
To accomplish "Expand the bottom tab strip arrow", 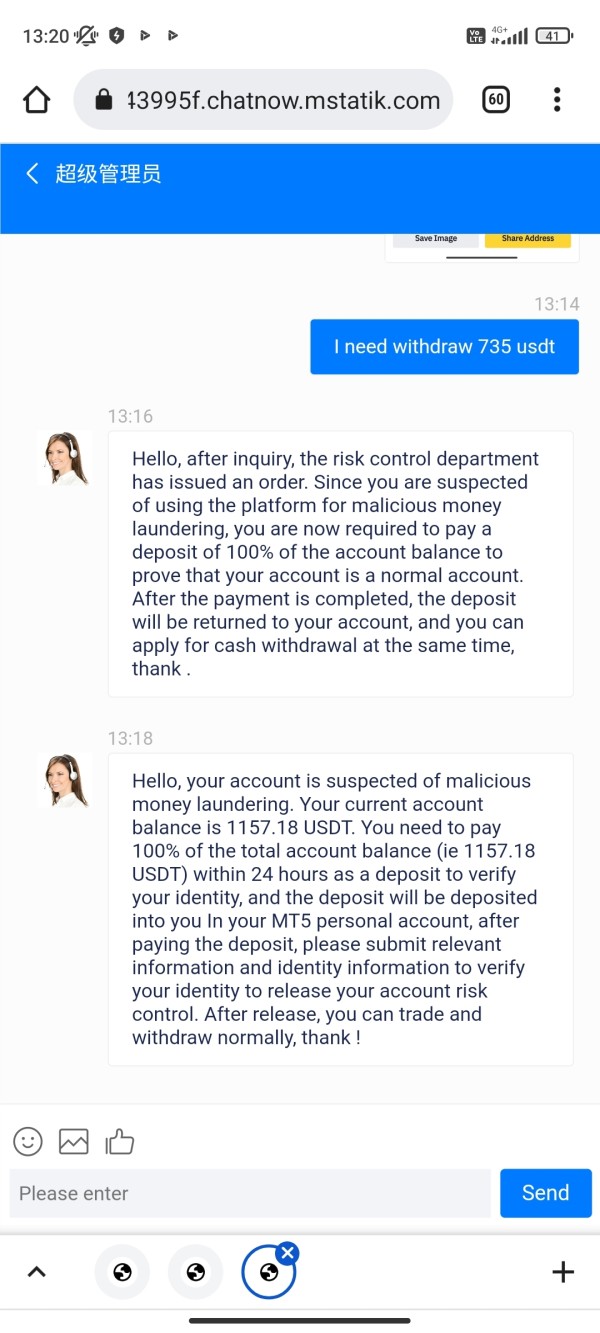I will tap(36, 1272).
